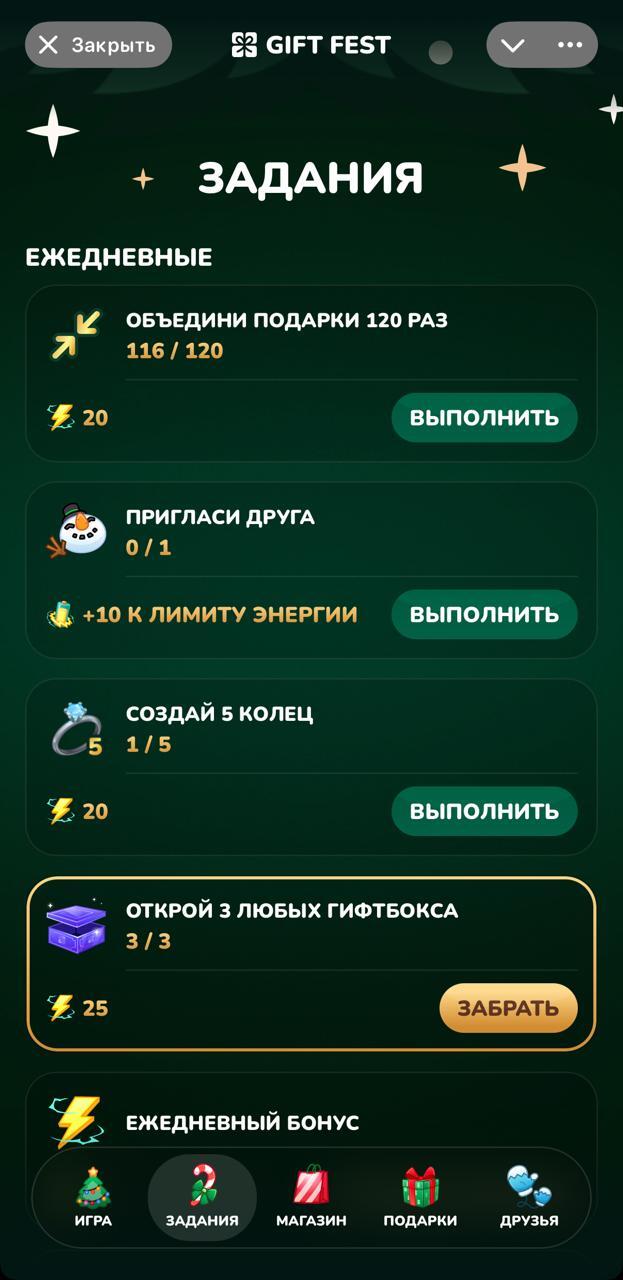Close the Gift Fest mini app
Viewport: 623px width, 1280px height.
(97, 45)
